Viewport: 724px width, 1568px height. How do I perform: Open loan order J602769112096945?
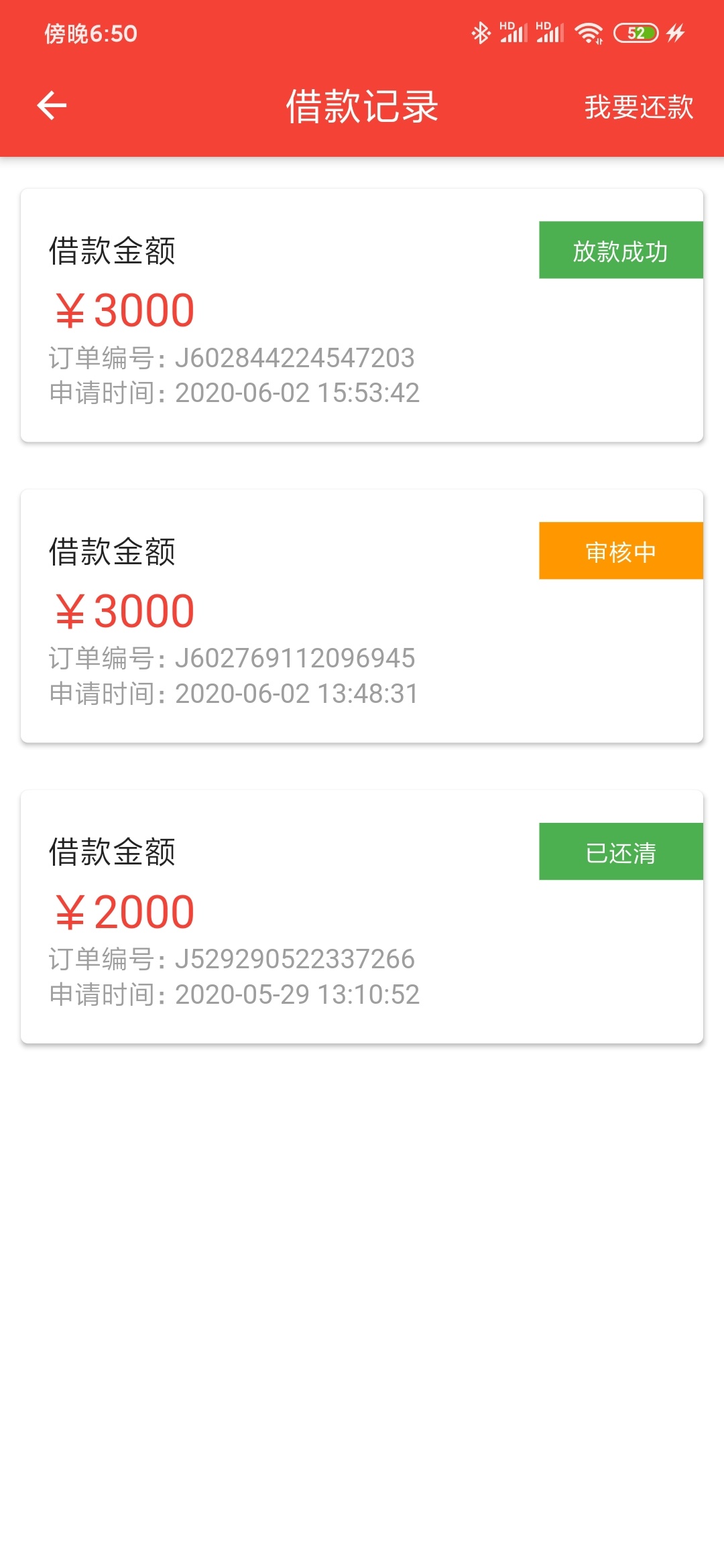click(362, 616)
